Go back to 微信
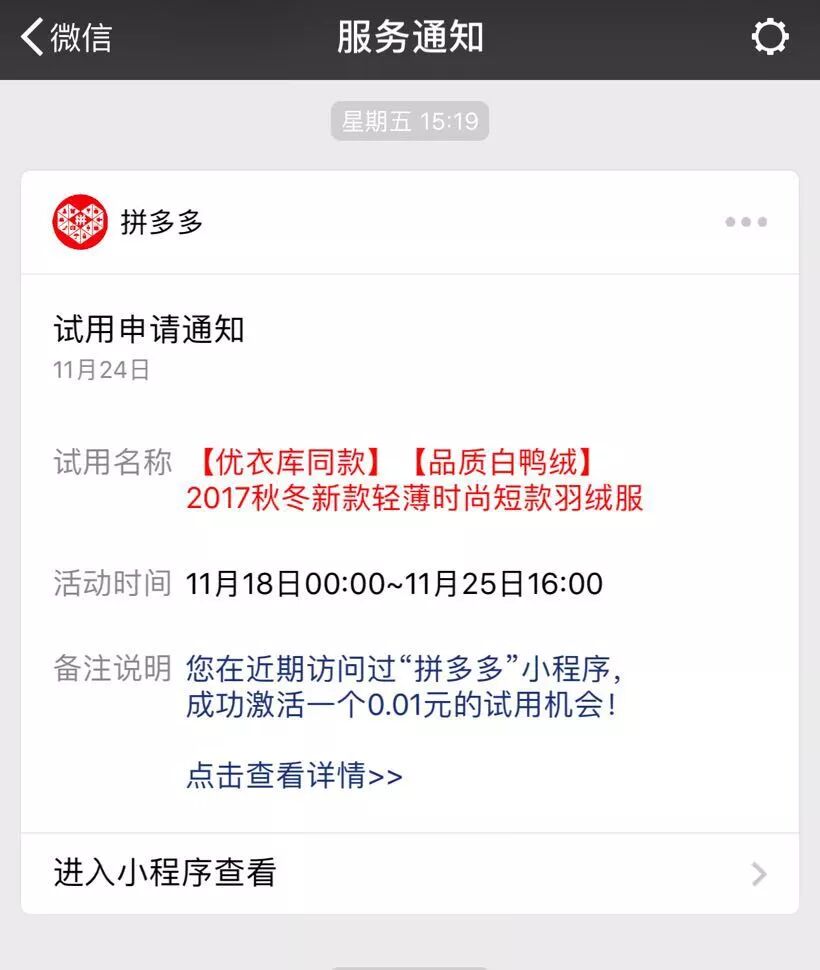Image resolution: width=820 pixels, height=970 pixels. [x=66, y=38]
